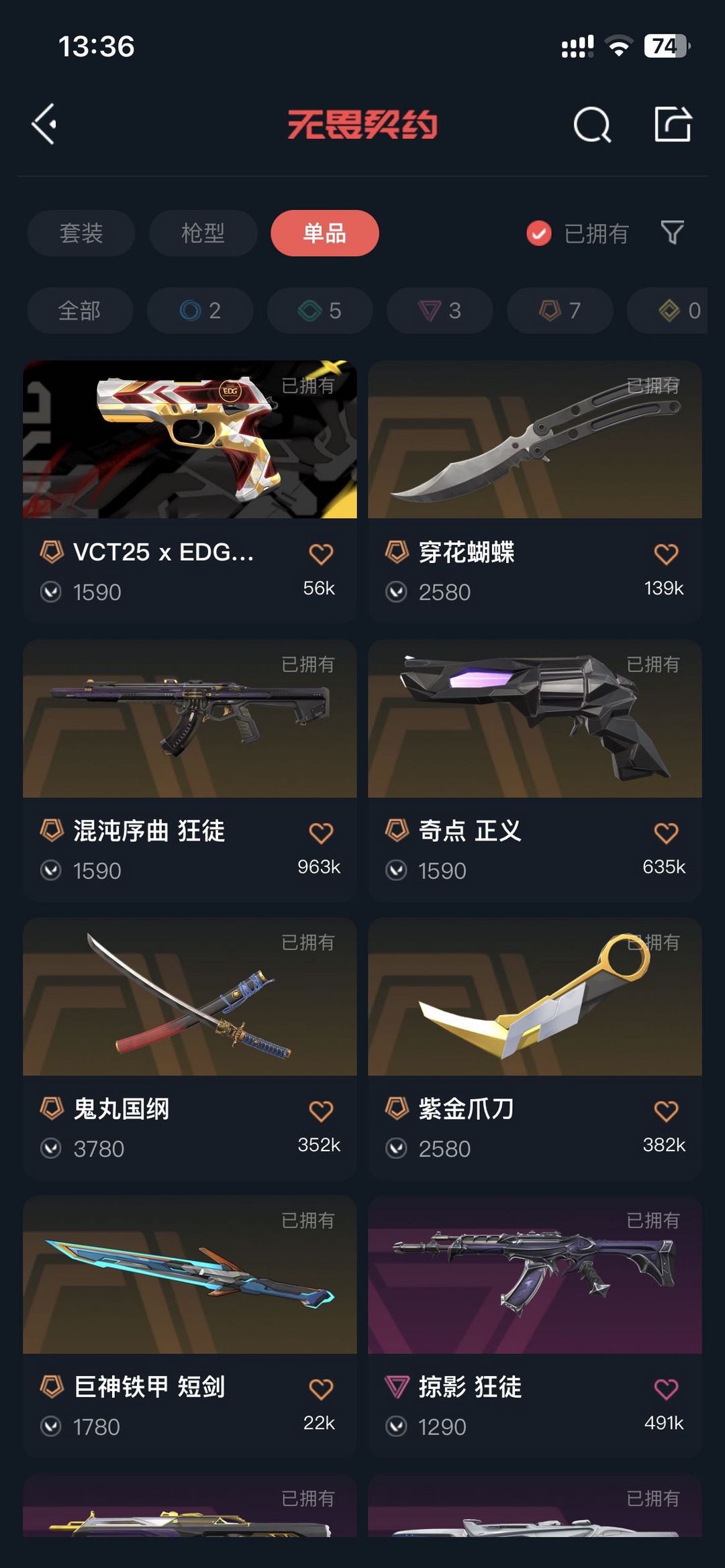Open the filter funnel icon
Viewport: 725px width, 1568px height.
click(x=672, y=233)
